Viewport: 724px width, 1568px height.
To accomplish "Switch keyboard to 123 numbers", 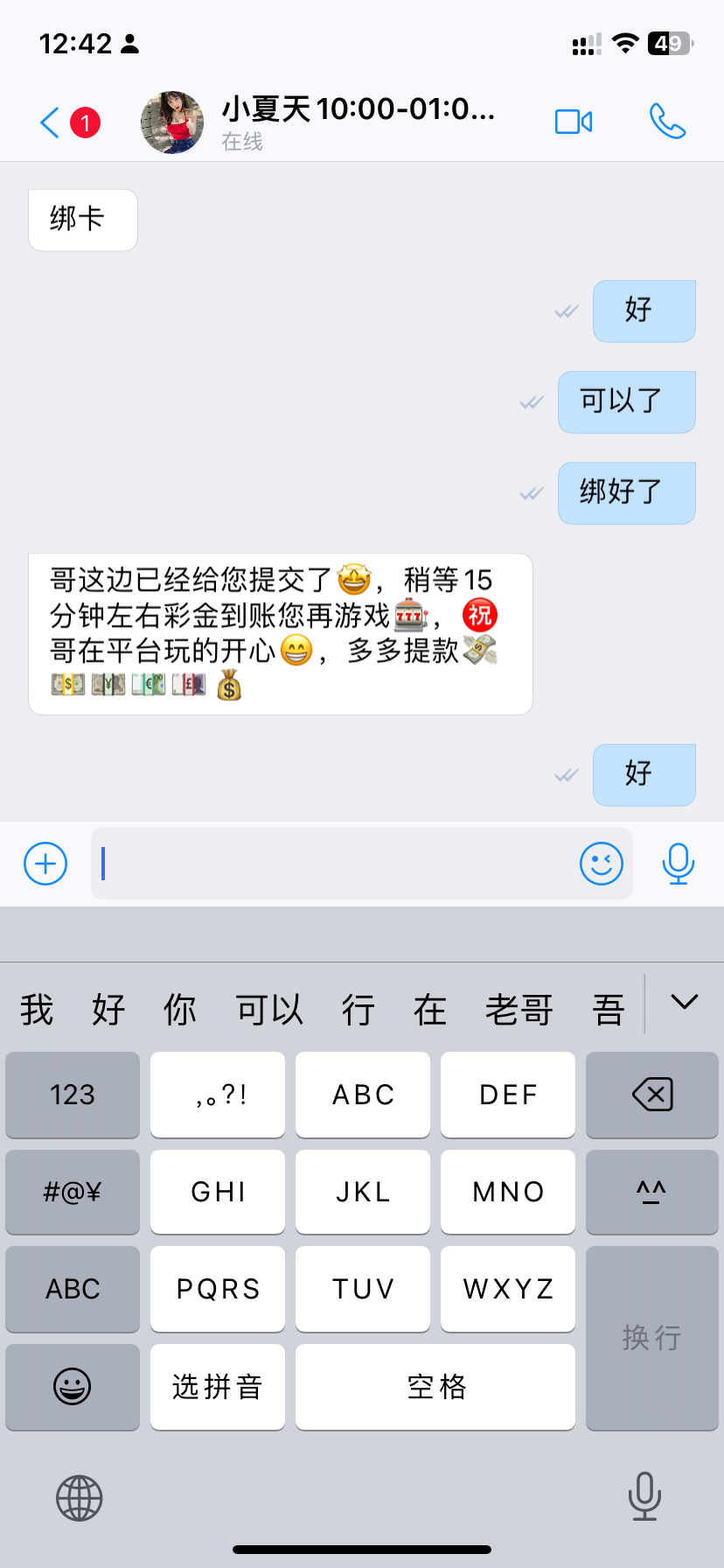I will pyautogui.click(x=73, y=1095).
